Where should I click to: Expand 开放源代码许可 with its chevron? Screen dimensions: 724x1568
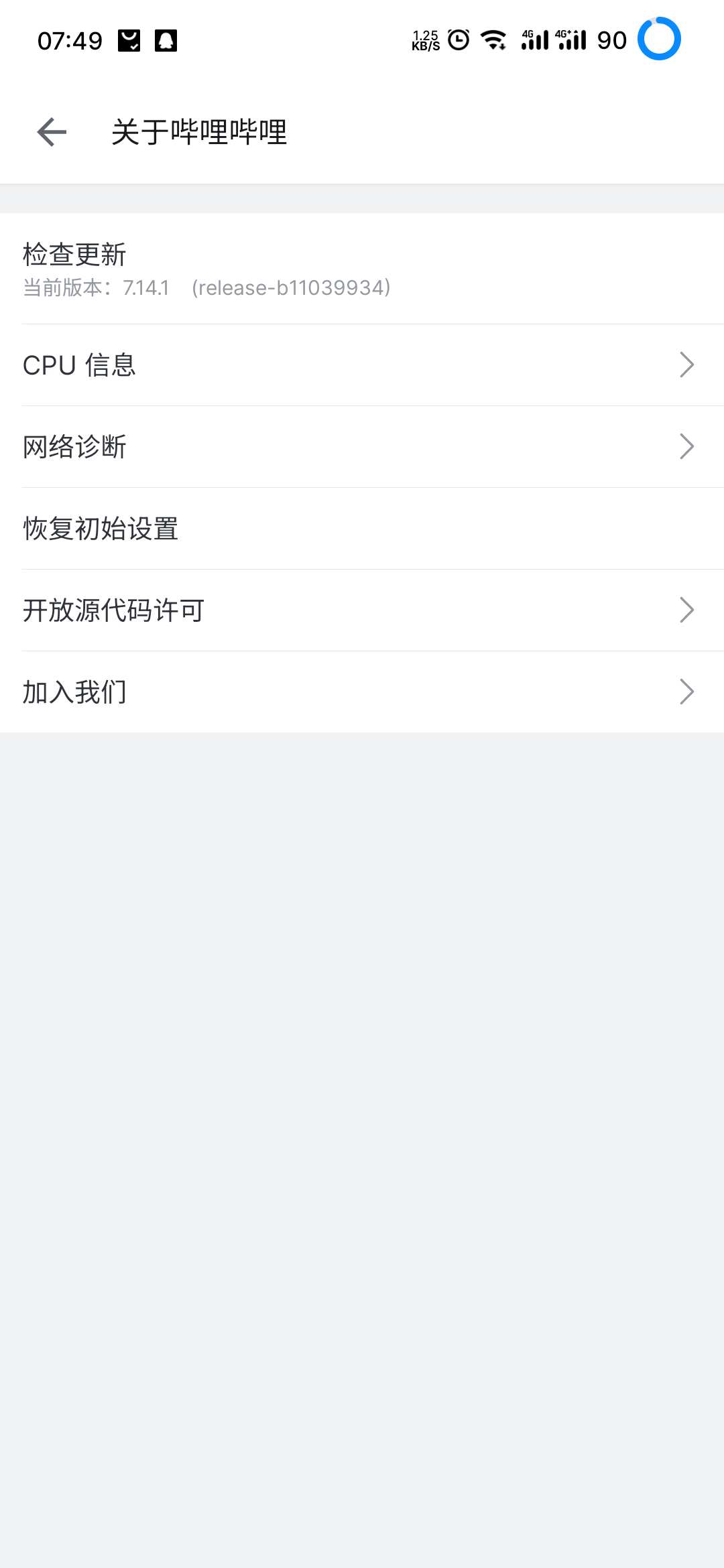pos(686,610)
